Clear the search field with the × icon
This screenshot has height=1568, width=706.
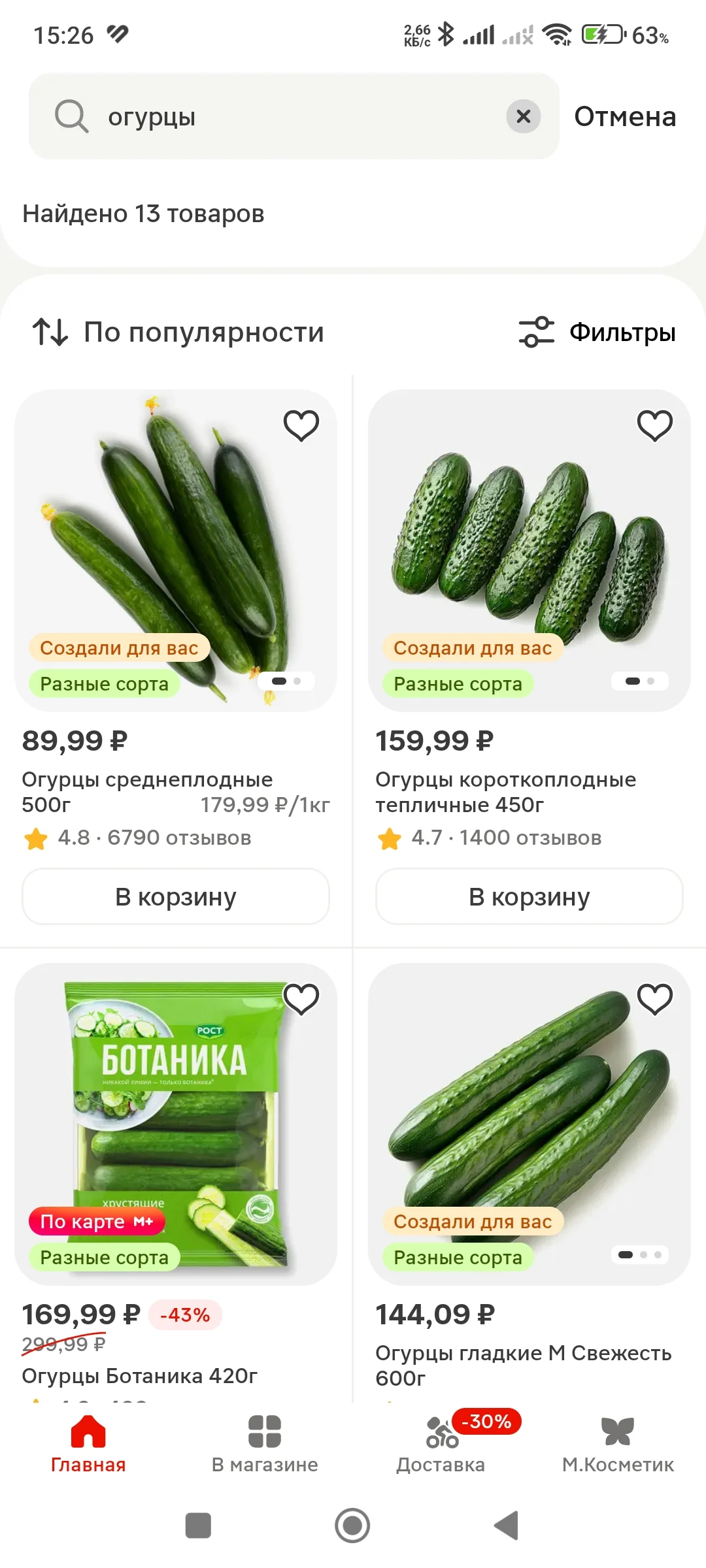point(522,116)
